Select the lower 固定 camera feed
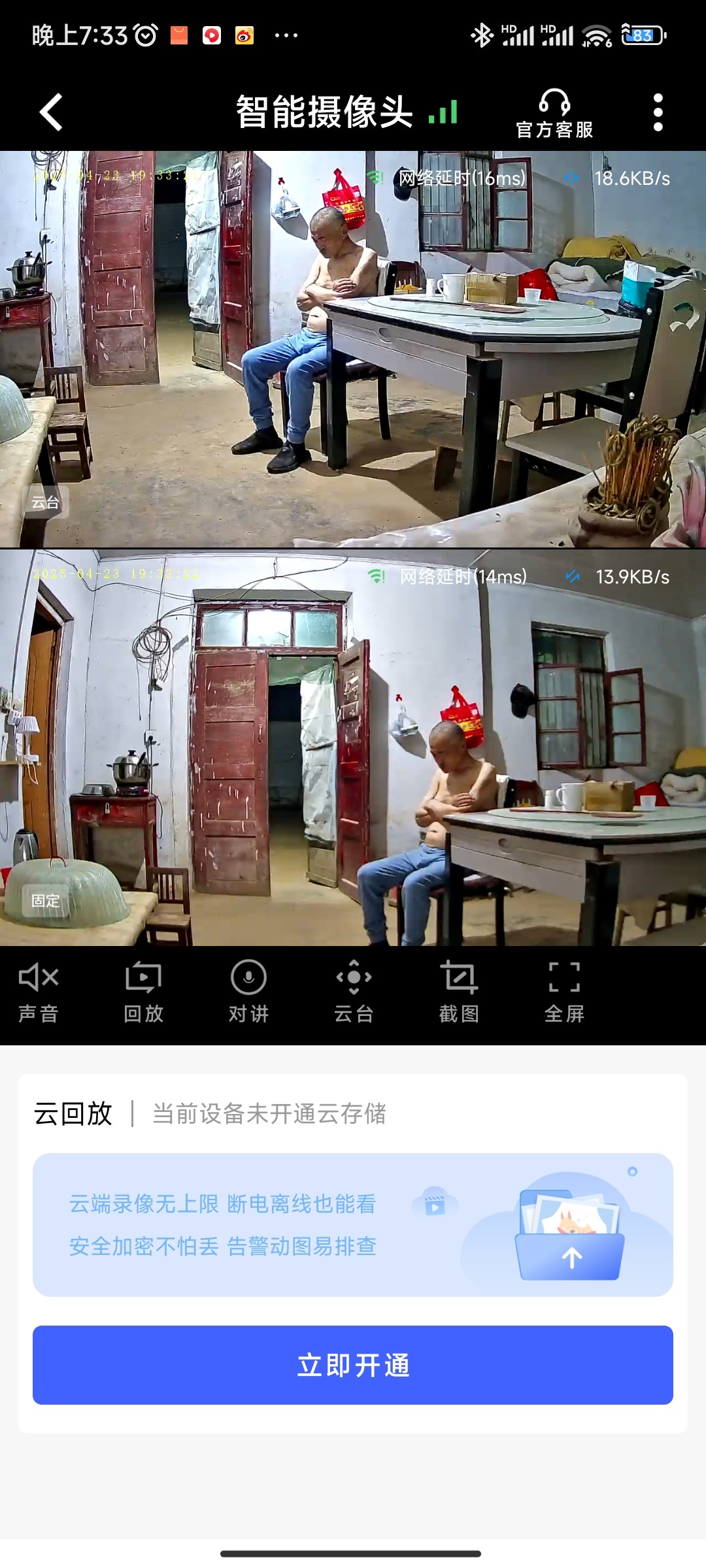 pyautogui.click(x=353, y=747)
